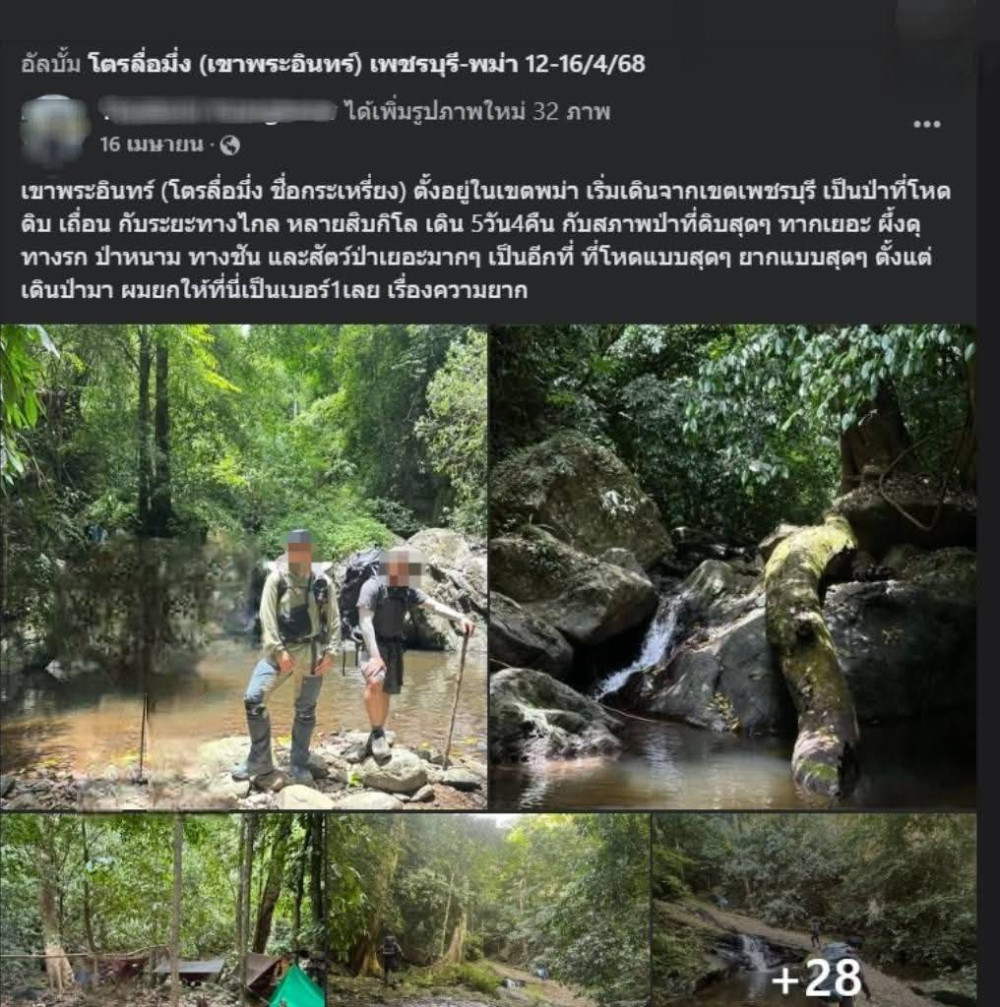Tap the 16 เมษายน post timestamp
Image resolution: width=1000 pixels, height=1007 pixels.
click(x=151, y=145)
